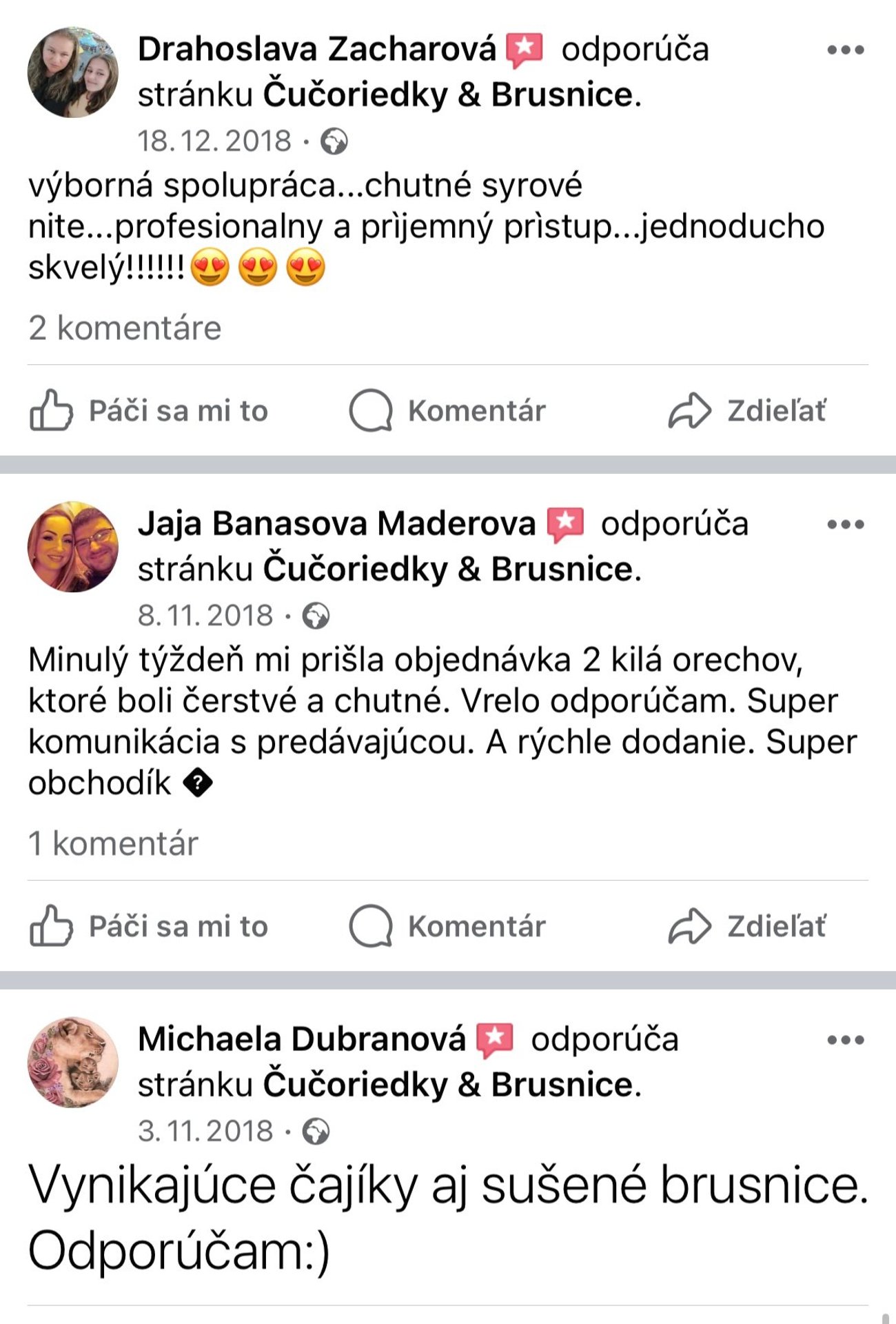Open Michaela Dubranová's profile name
The height and width of the screenshot is (1324, 896).
coord(302,1039)
